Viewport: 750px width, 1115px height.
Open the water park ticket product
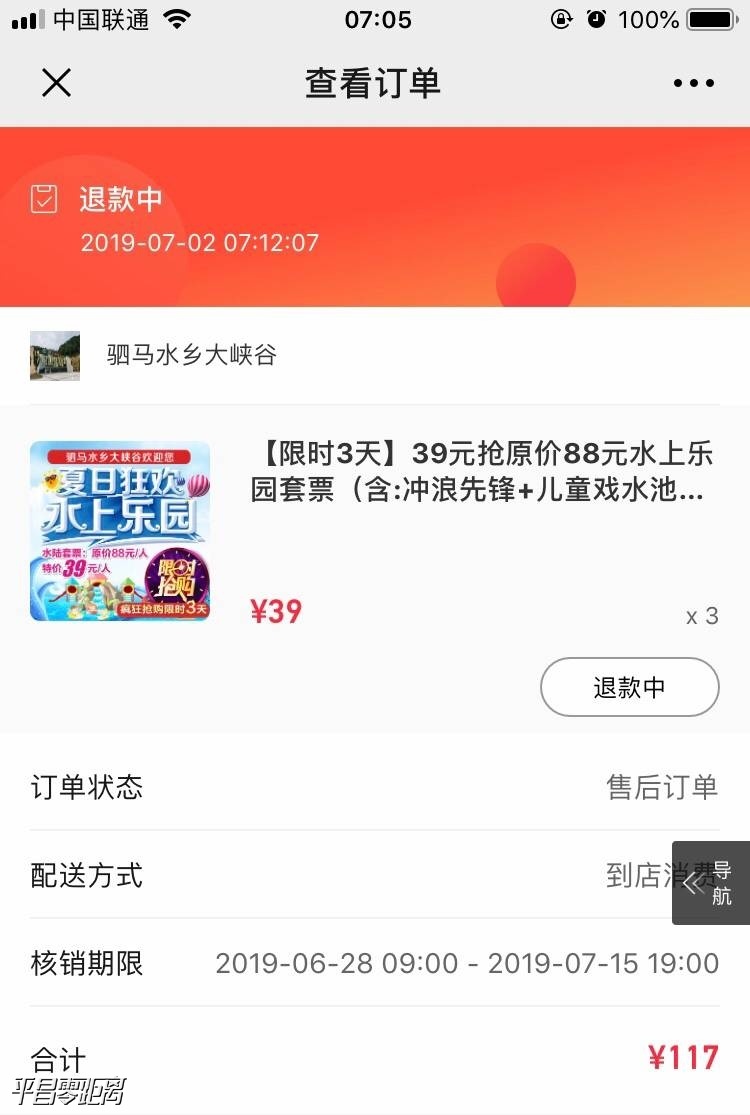click(480, 470)
